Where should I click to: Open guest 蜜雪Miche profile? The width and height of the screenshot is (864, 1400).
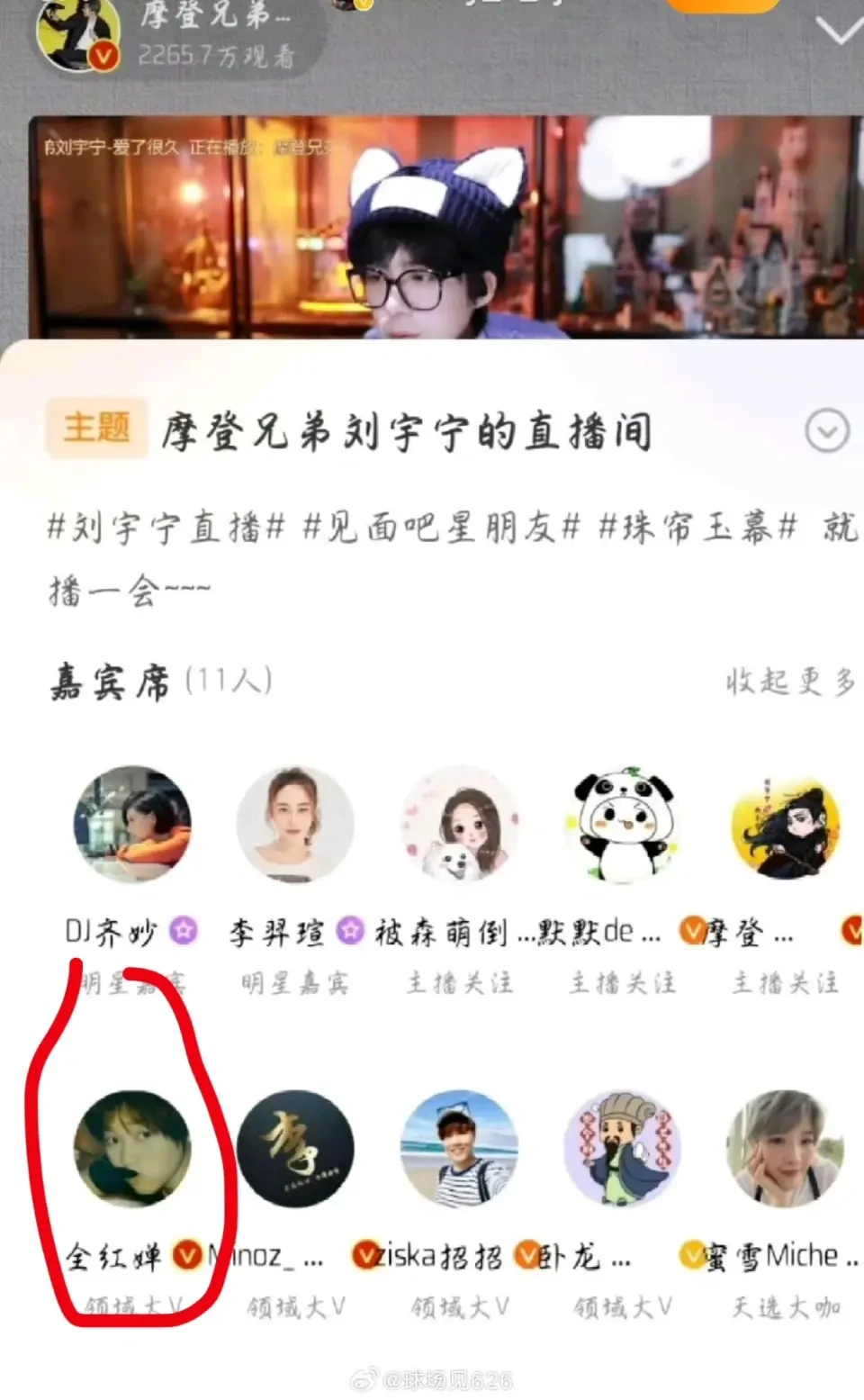[x=785, y=1148]
